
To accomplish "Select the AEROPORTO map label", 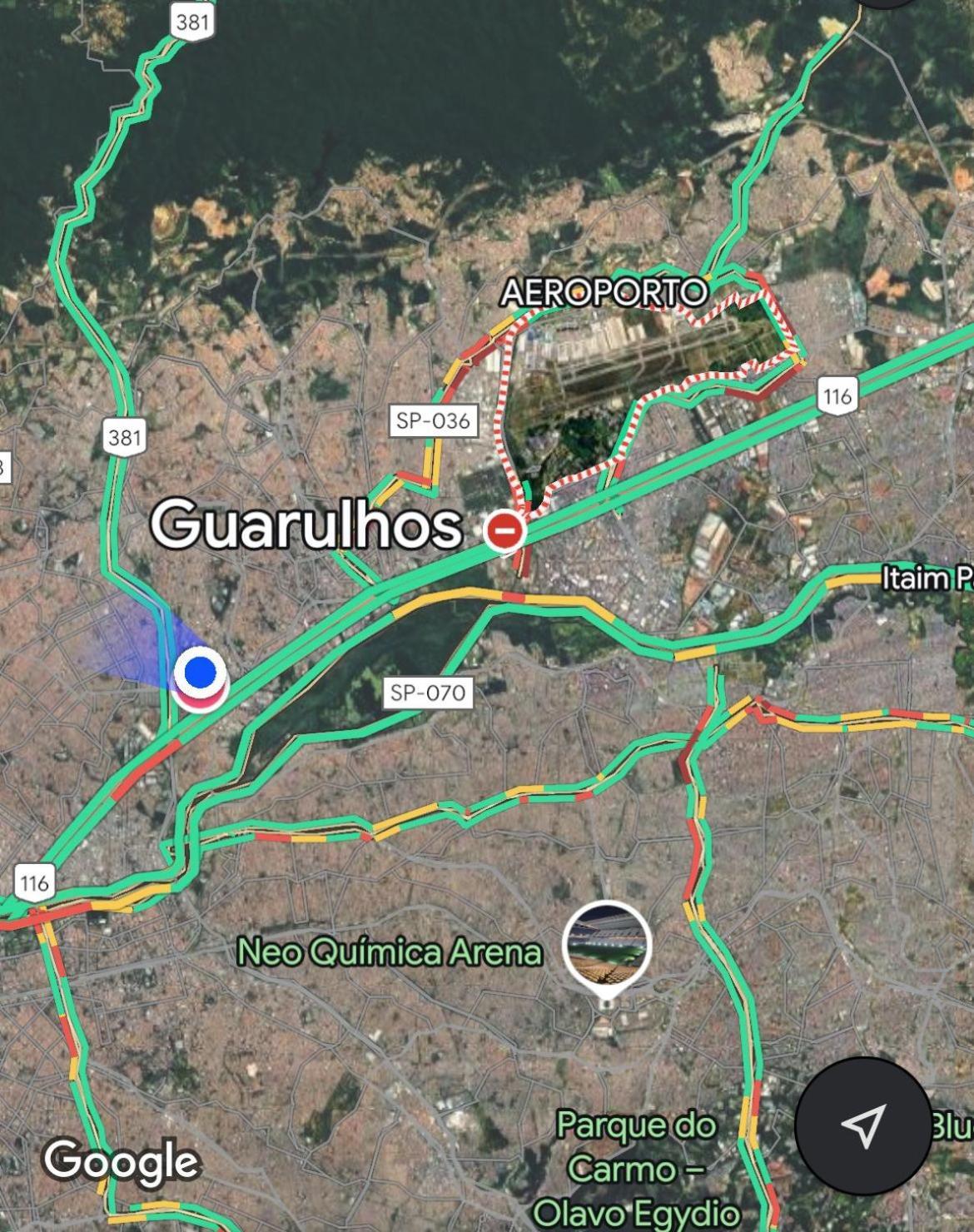I will [x=604, y=293].
